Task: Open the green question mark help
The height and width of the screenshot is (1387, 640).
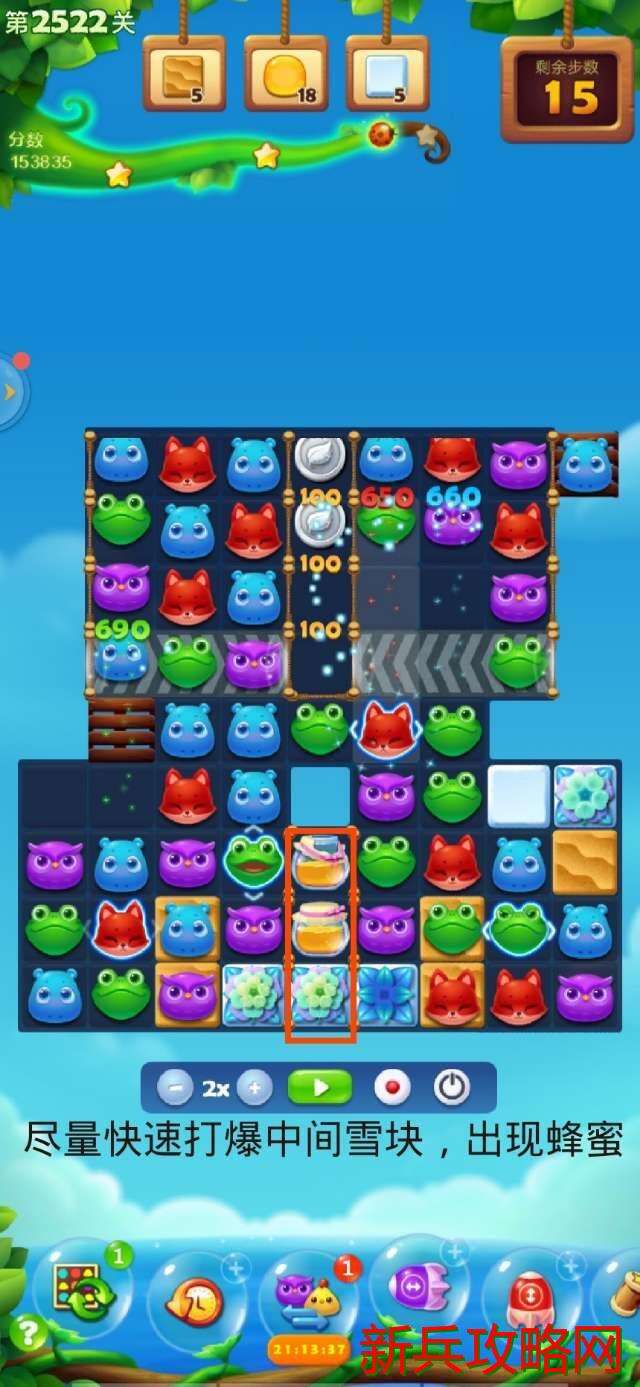Action: coord(29,1333)
